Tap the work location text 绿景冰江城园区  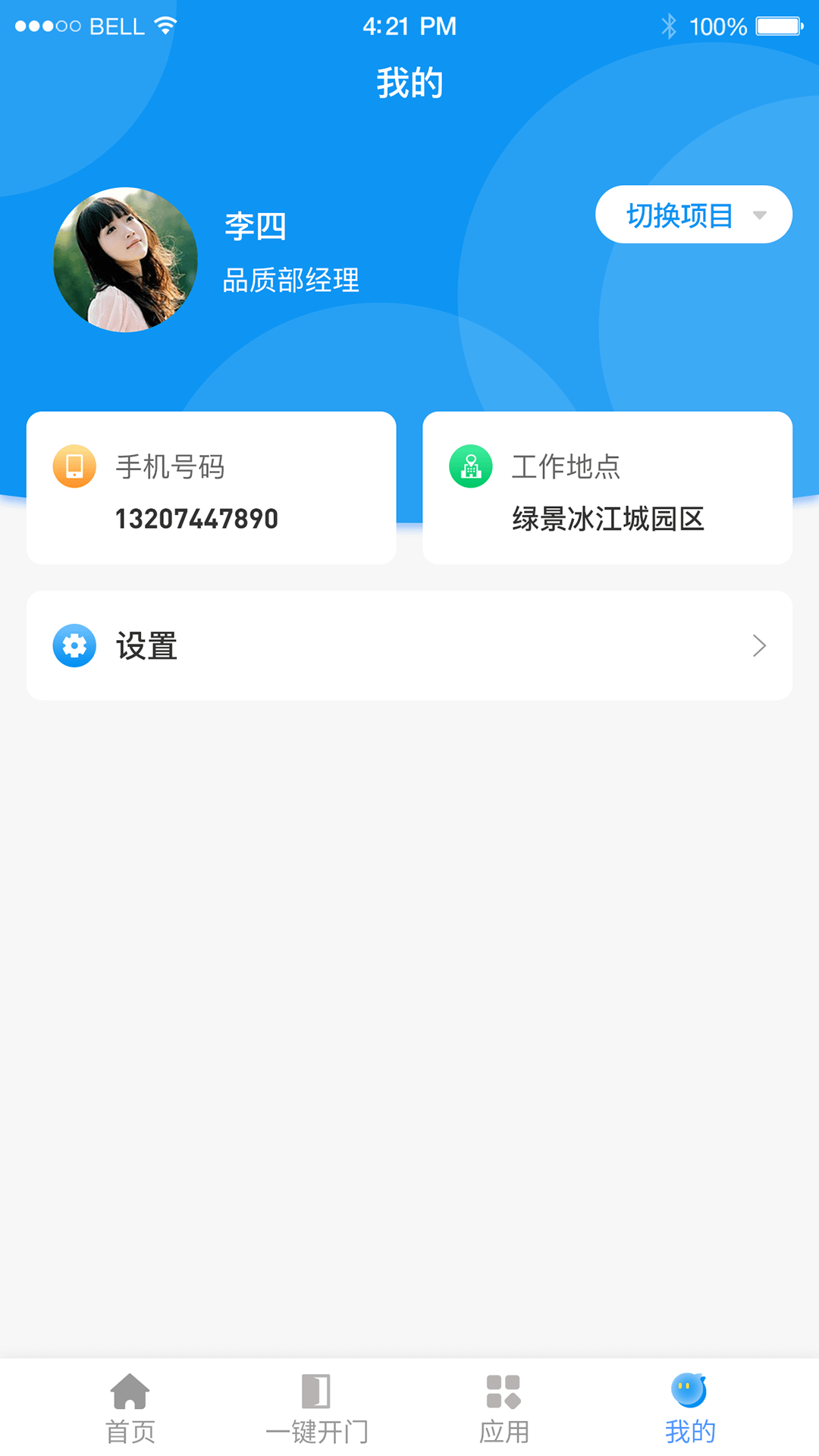609,520
